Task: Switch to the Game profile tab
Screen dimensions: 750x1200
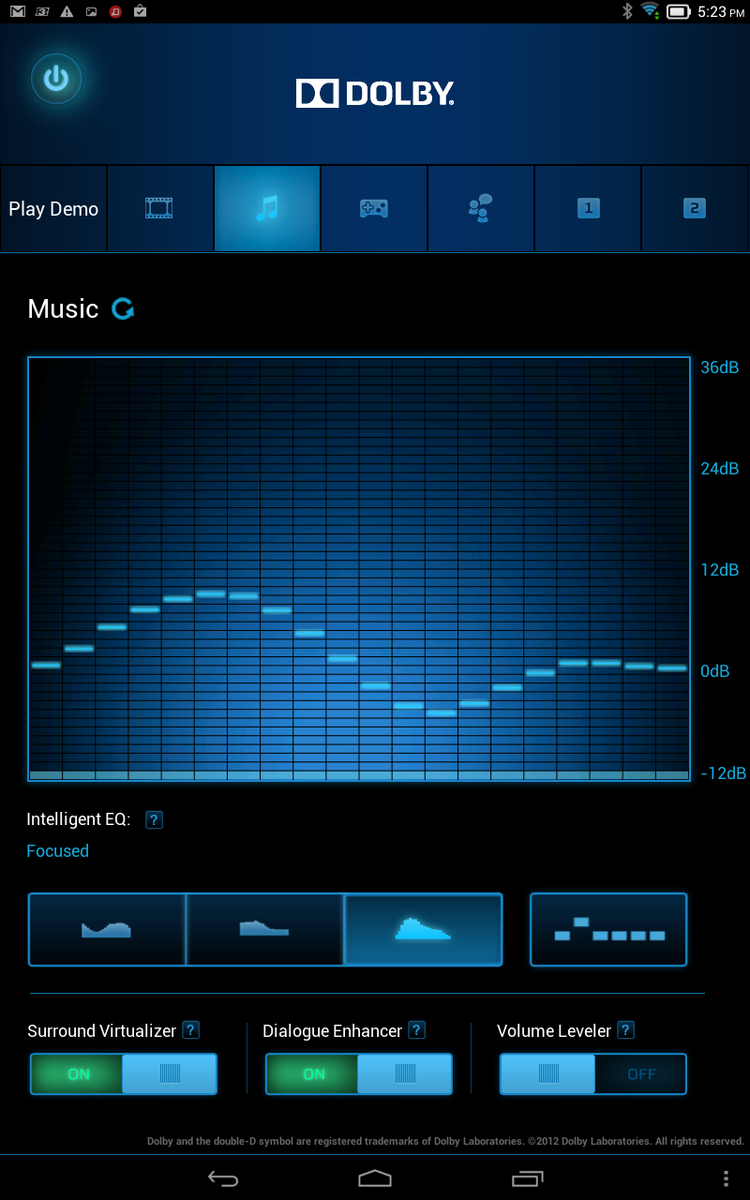Action: pos(374,209)
